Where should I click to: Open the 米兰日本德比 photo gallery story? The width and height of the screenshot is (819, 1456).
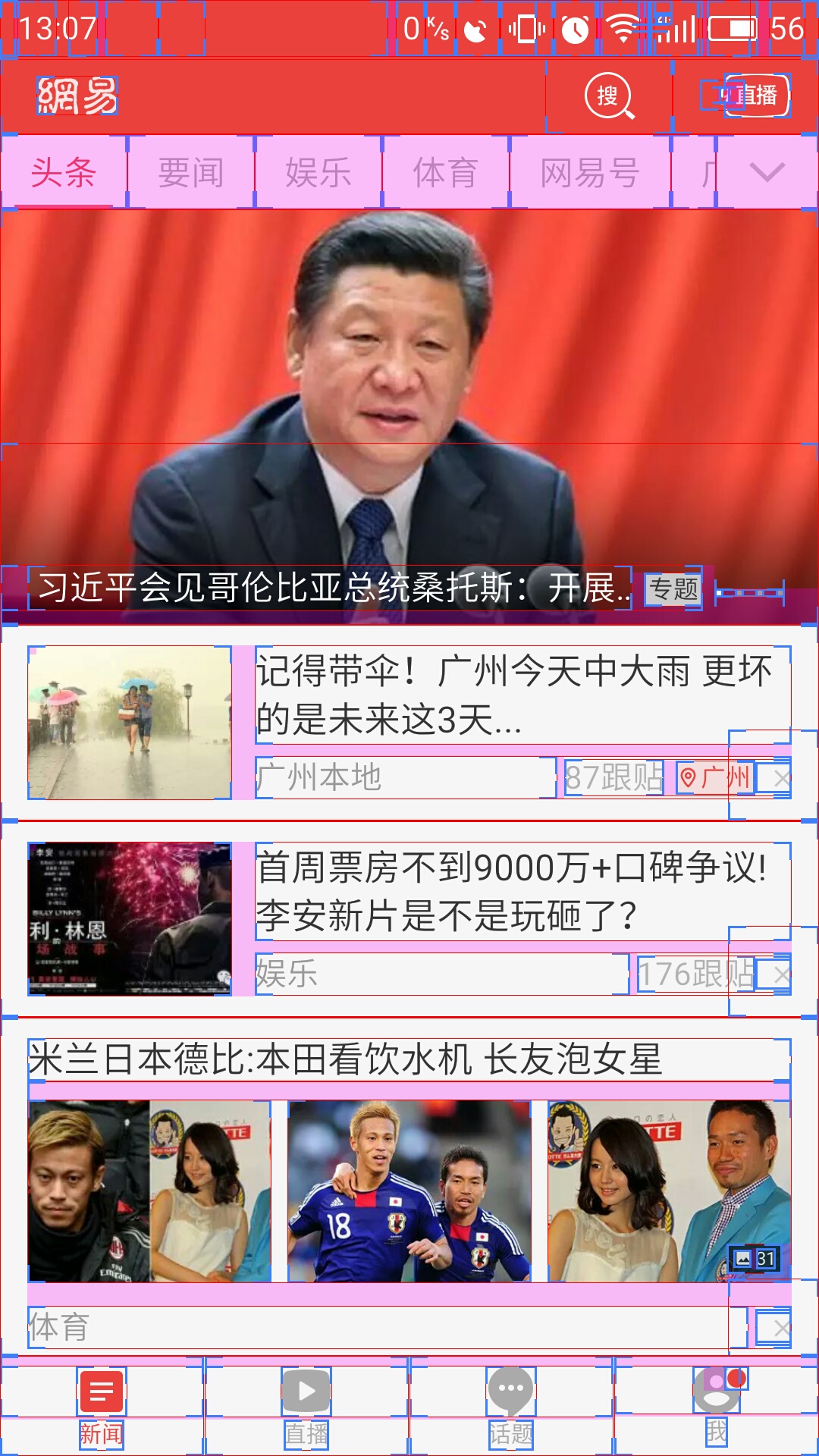click(409, 1060)
